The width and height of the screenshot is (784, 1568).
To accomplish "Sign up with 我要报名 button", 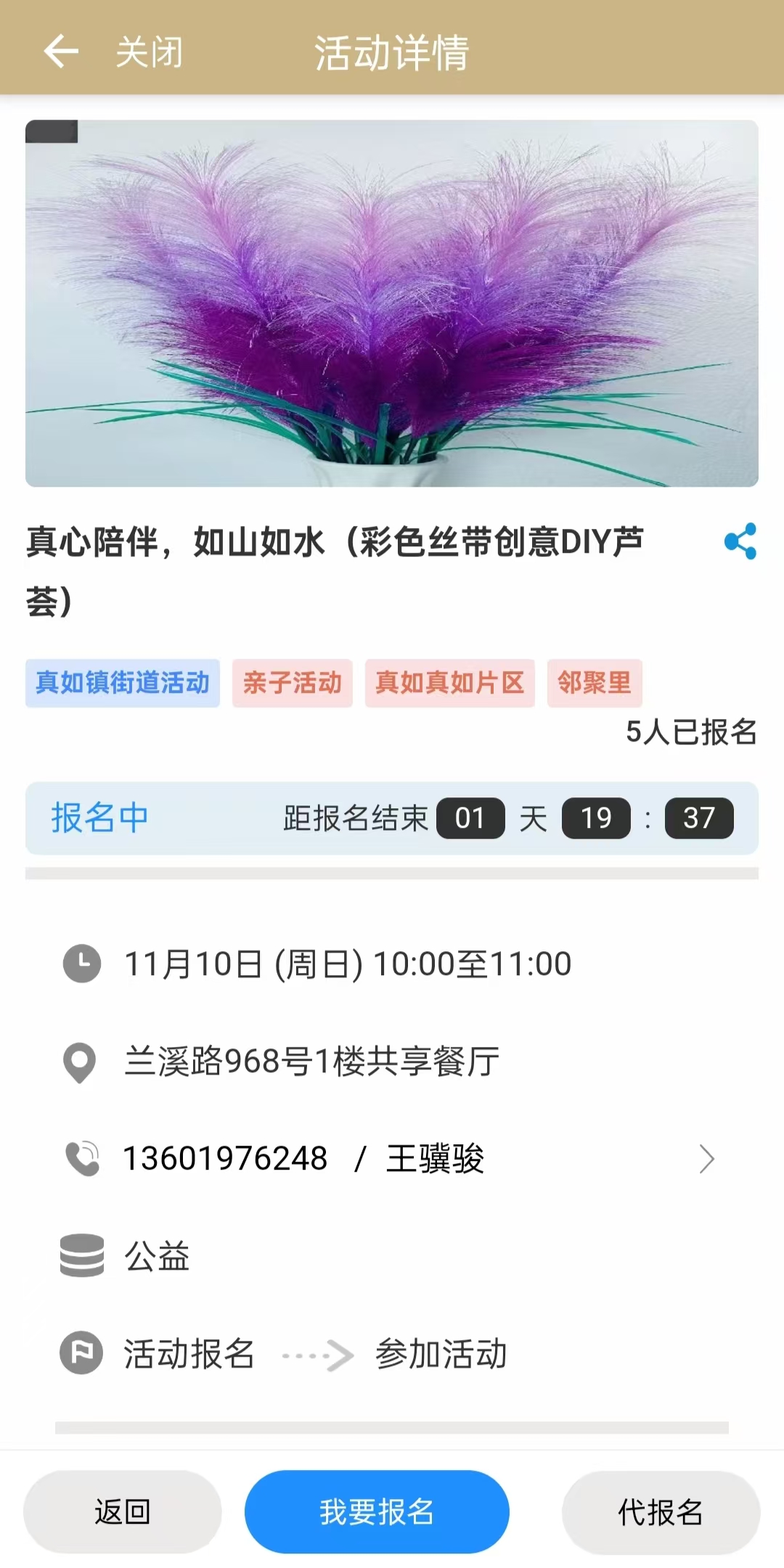I will click(377, 1512).
